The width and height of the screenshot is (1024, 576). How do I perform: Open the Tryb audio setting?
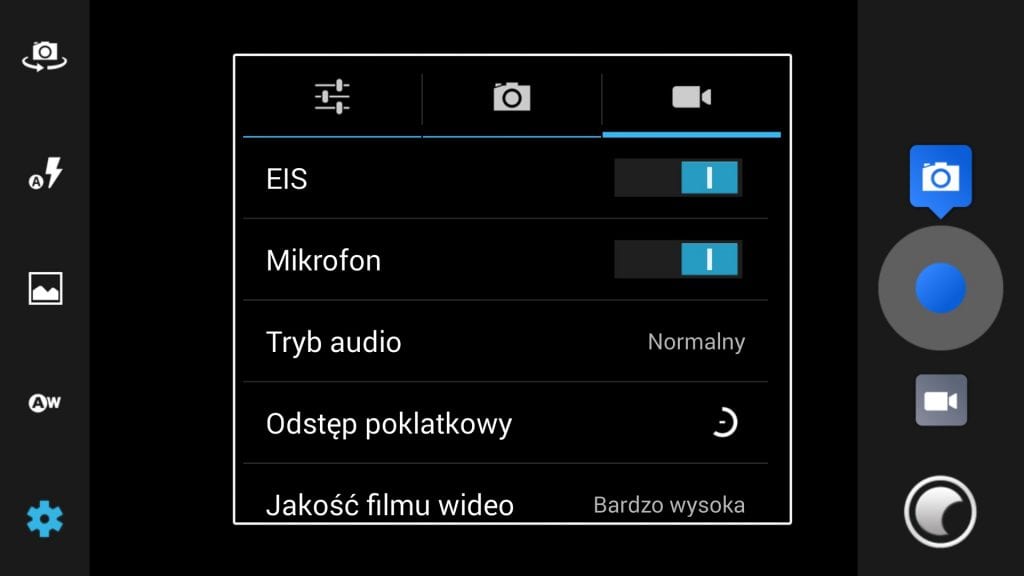tap(505, 342)
